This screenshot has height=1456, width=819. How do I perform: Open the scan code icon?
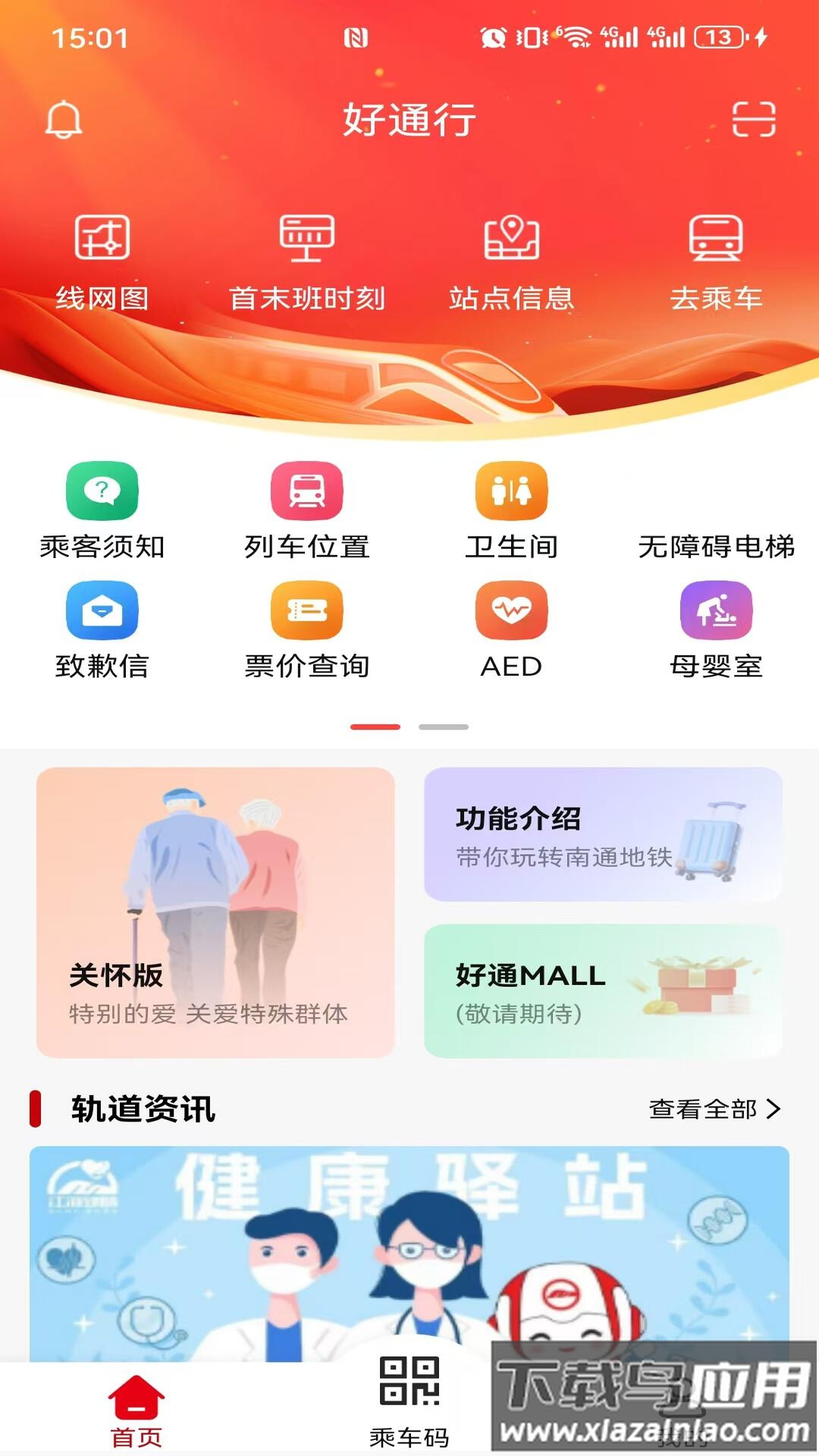tap(753, 120)
